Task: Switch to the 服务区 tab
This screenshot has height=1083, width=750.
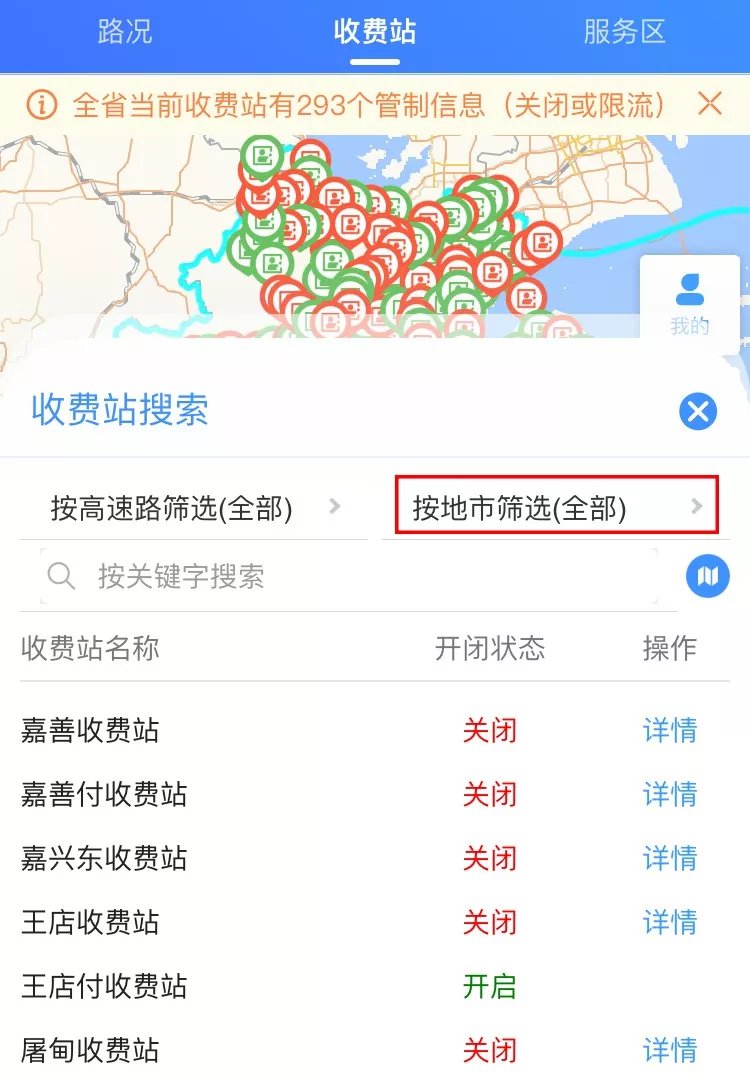Action: coord(624,32)
